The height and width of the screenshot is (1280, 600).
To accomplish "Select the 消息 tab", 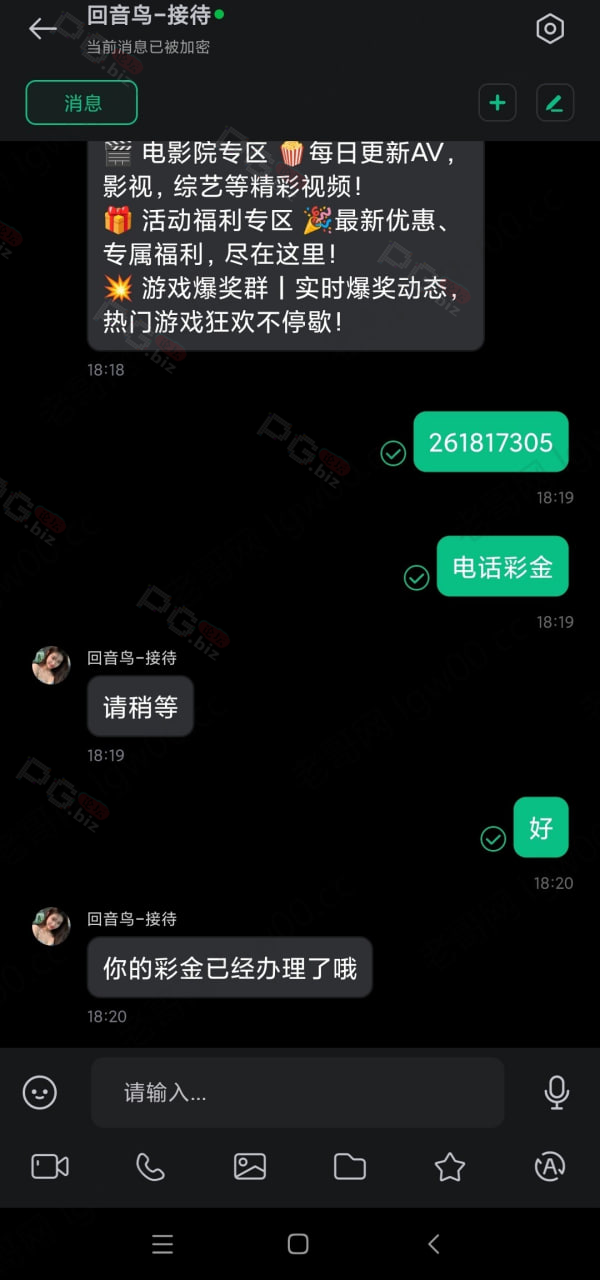I will pyautogui.click(x=82, y=103).
